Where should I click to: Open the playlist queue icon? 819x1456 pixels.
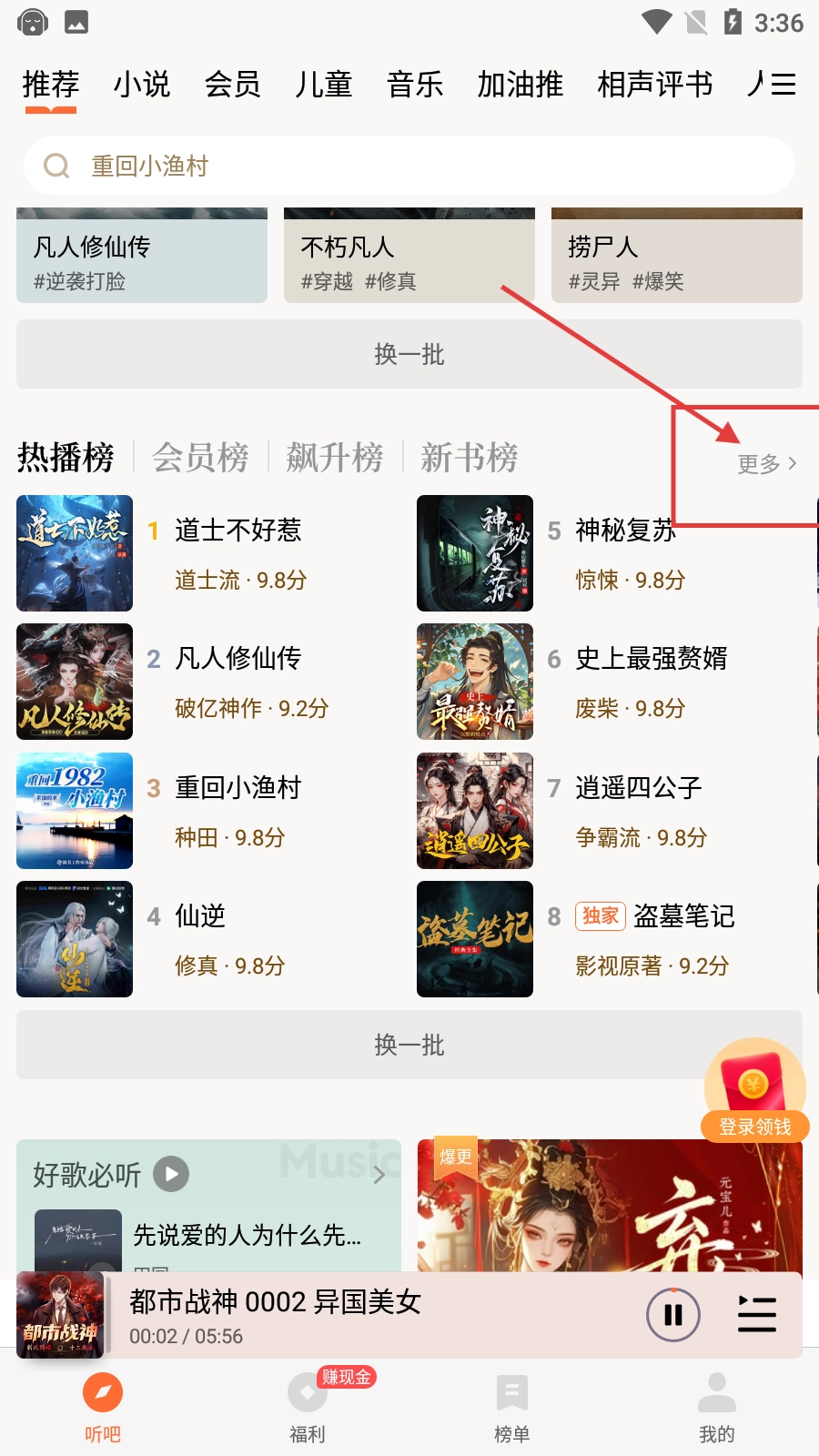click(756, 1315)
